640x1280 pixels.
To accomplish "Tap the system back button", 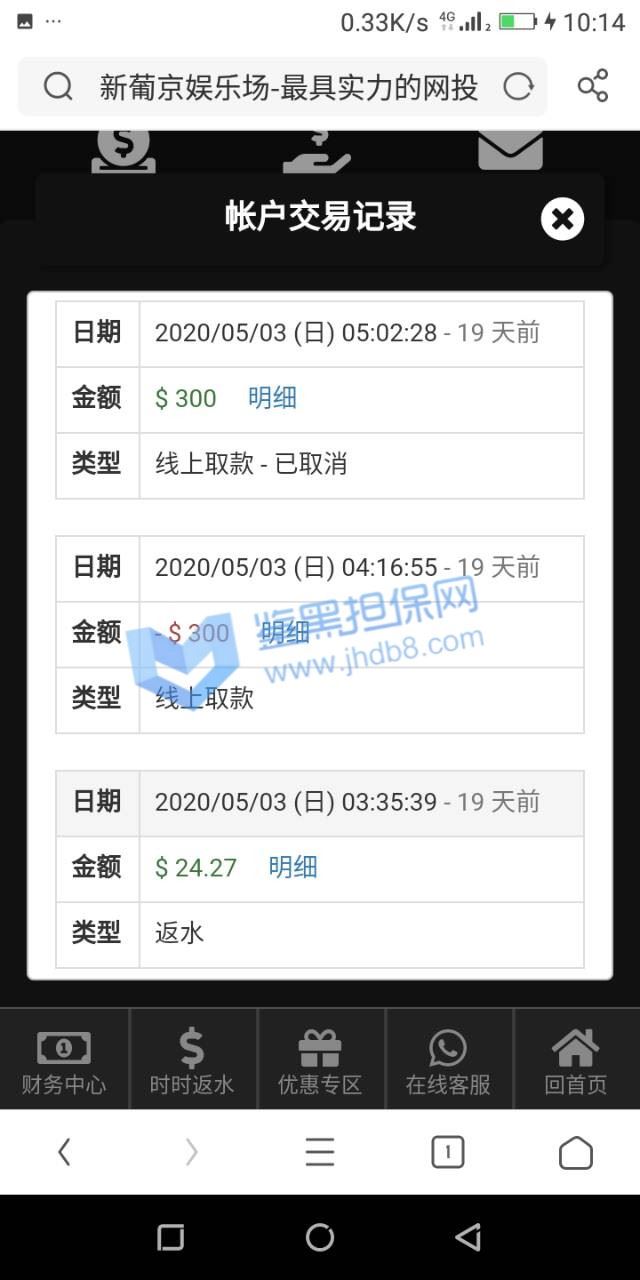I will [468, 1238].
